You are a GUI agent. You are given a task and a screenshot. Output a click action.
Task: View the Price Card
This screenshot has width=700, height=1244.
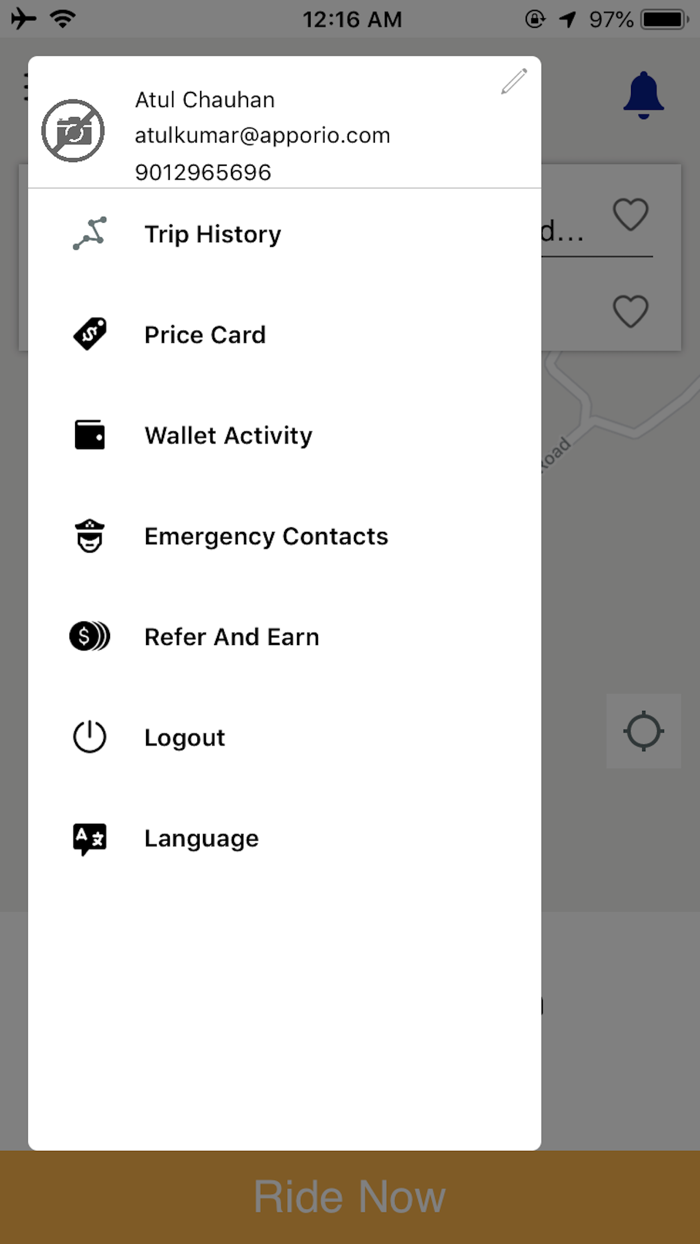click(204, 335)
